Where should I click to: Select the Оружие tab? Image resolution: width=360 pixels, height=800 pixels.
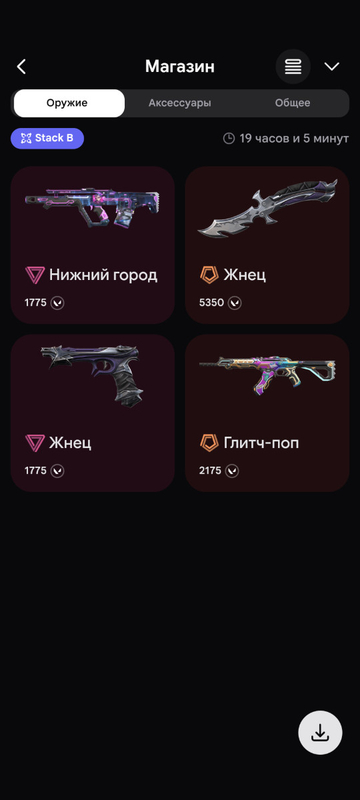coord(69,103)
